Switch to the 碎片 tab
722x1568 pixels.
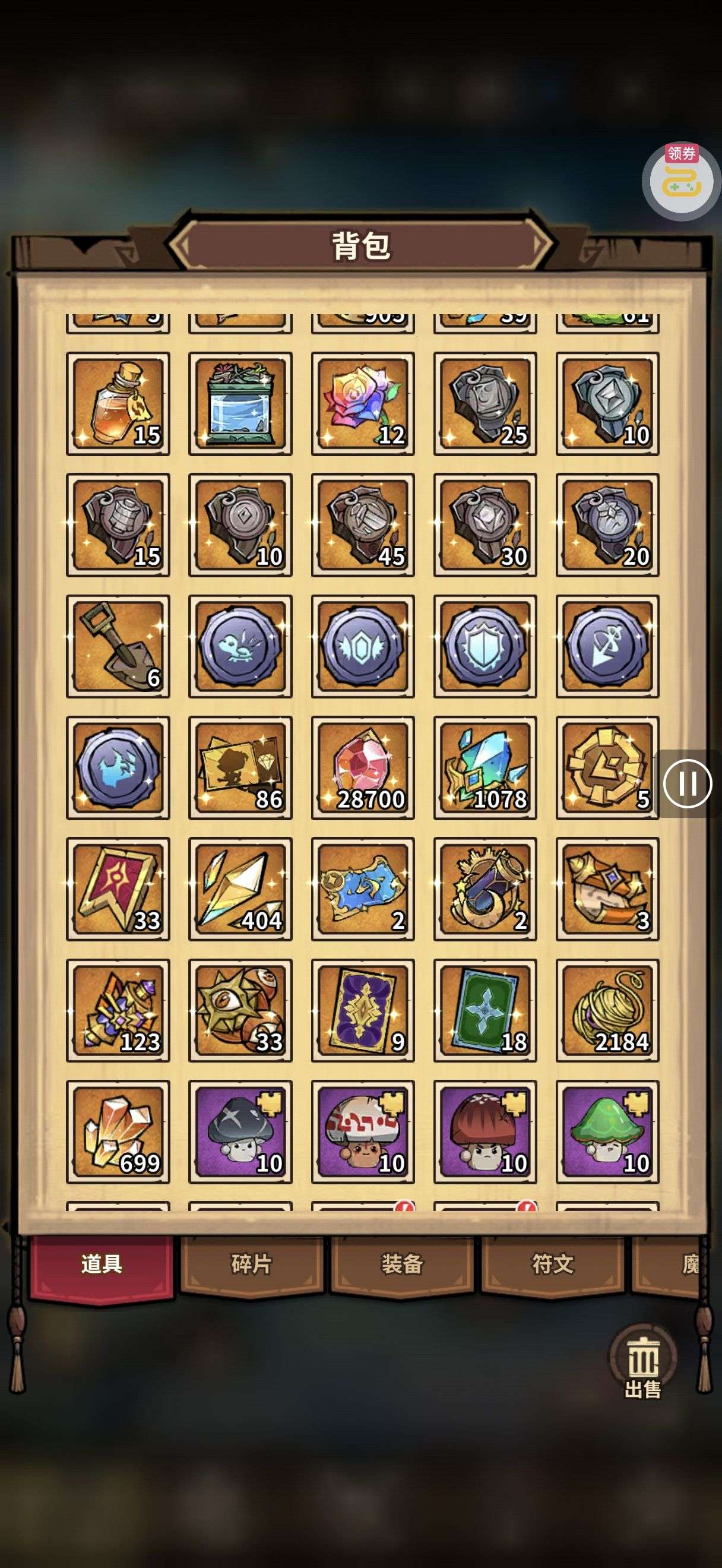pyautogui.click(x=251, y=1264)
